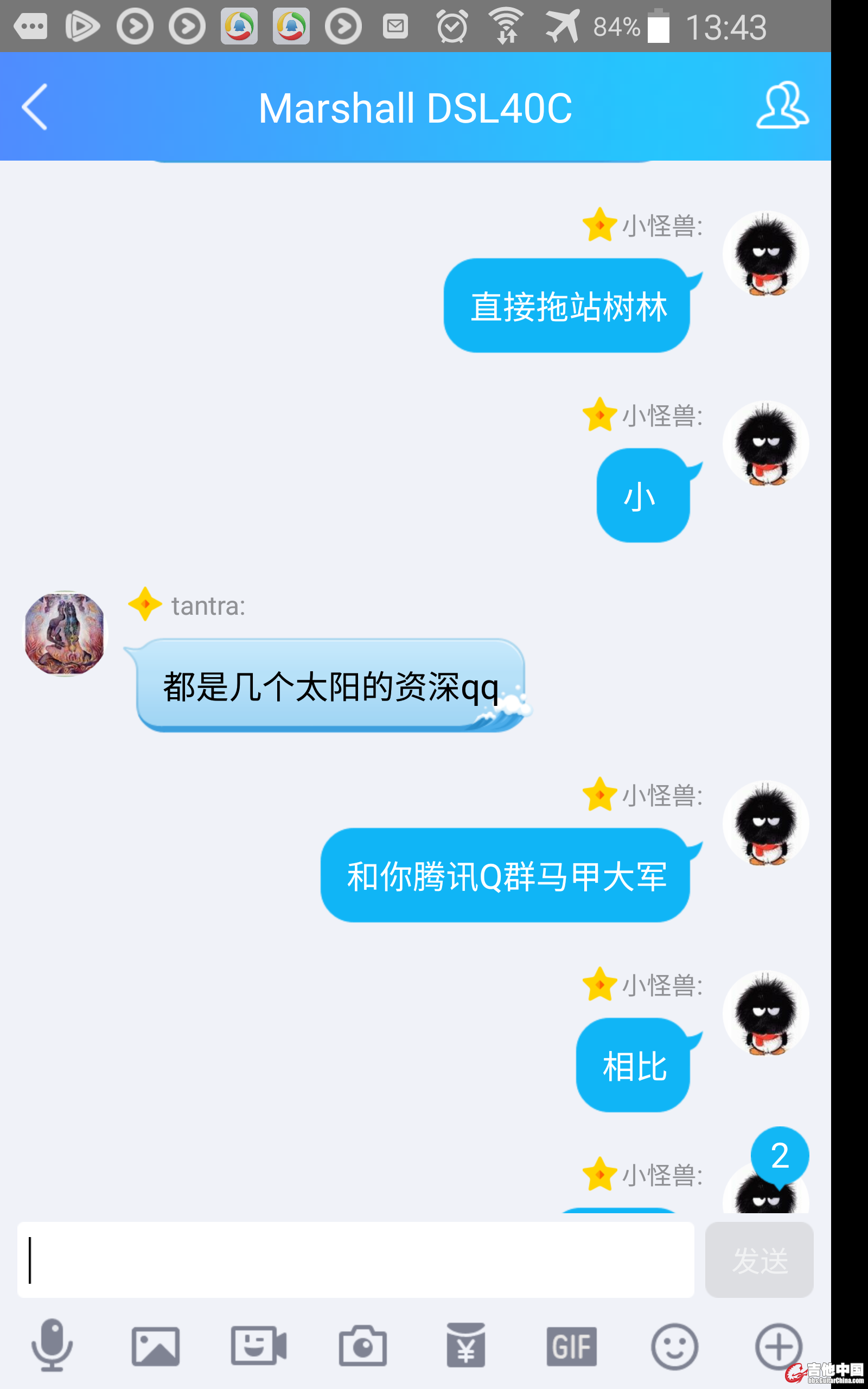
Task: Open the image gallery picker
Action: pyautogui.click(x=156, y=1346)
